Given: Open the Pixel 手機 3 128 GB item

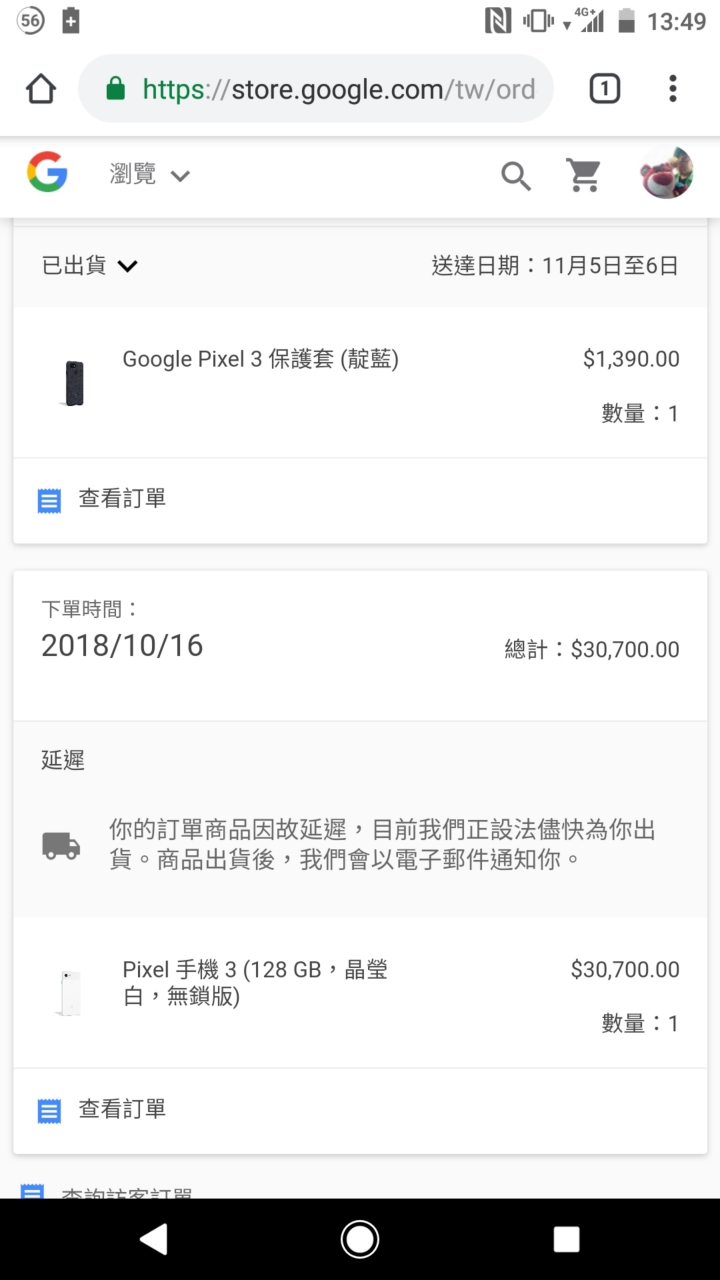Looking at the screenshot, I should [x=255, y=982].
